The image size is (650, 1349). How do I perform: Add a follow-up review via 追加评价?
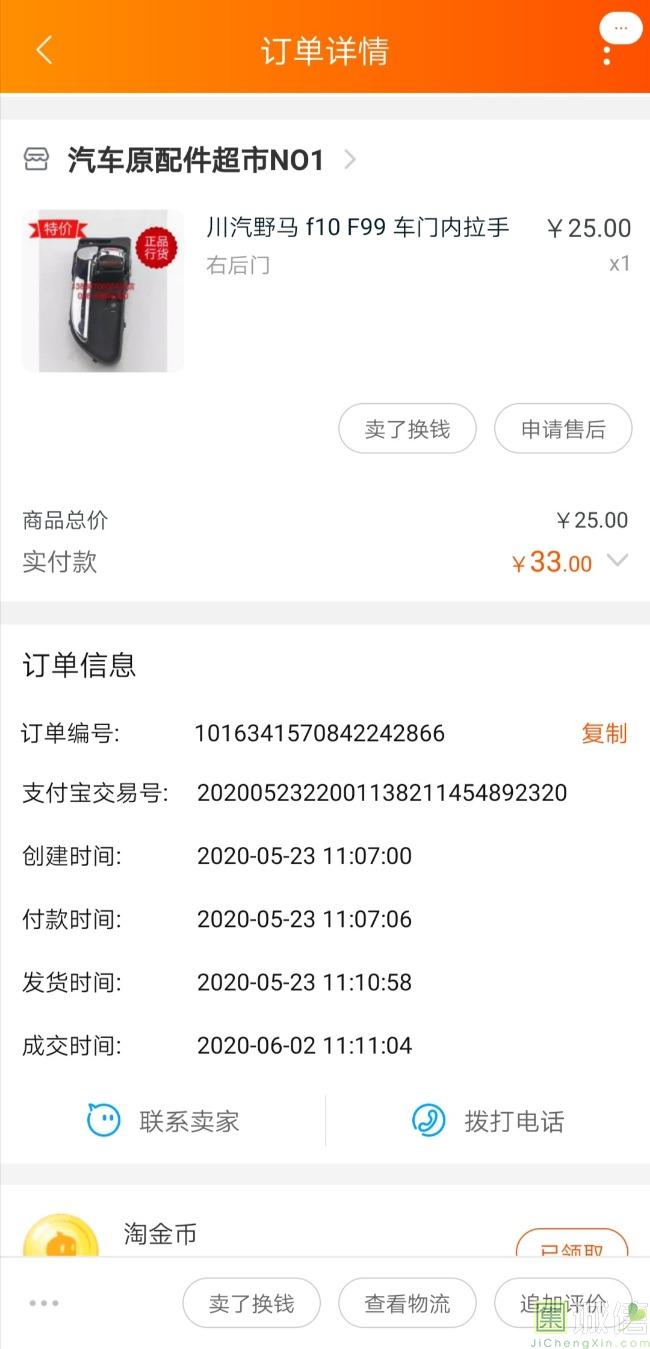(x=563, y=1303)
